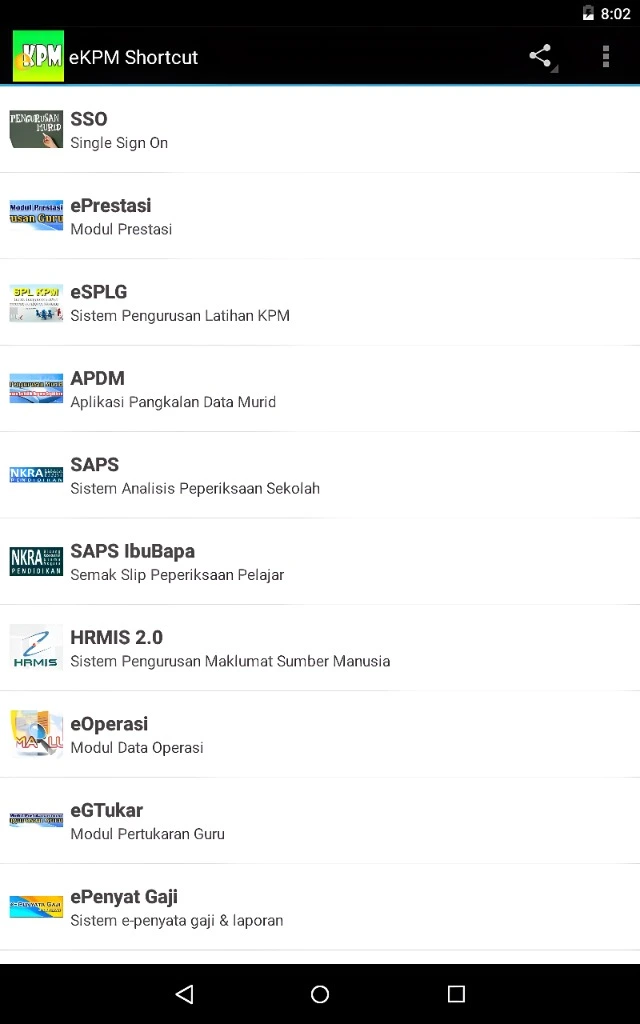Open SAPS Sistem Analisis Peperiksaan Sekolah

coord(320,475)
